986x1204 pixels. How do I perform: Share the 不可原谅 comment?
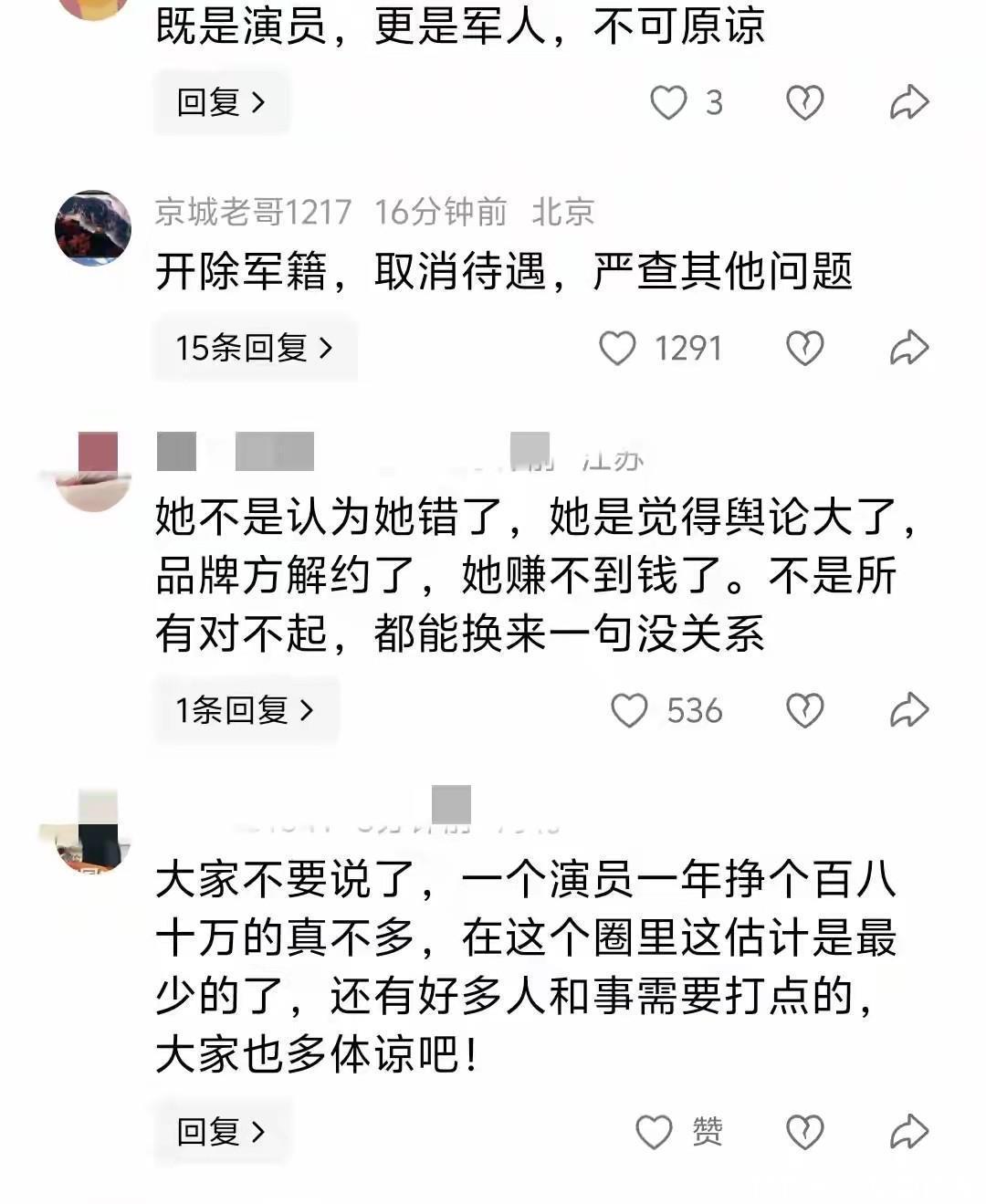click(x=908, y=102)
